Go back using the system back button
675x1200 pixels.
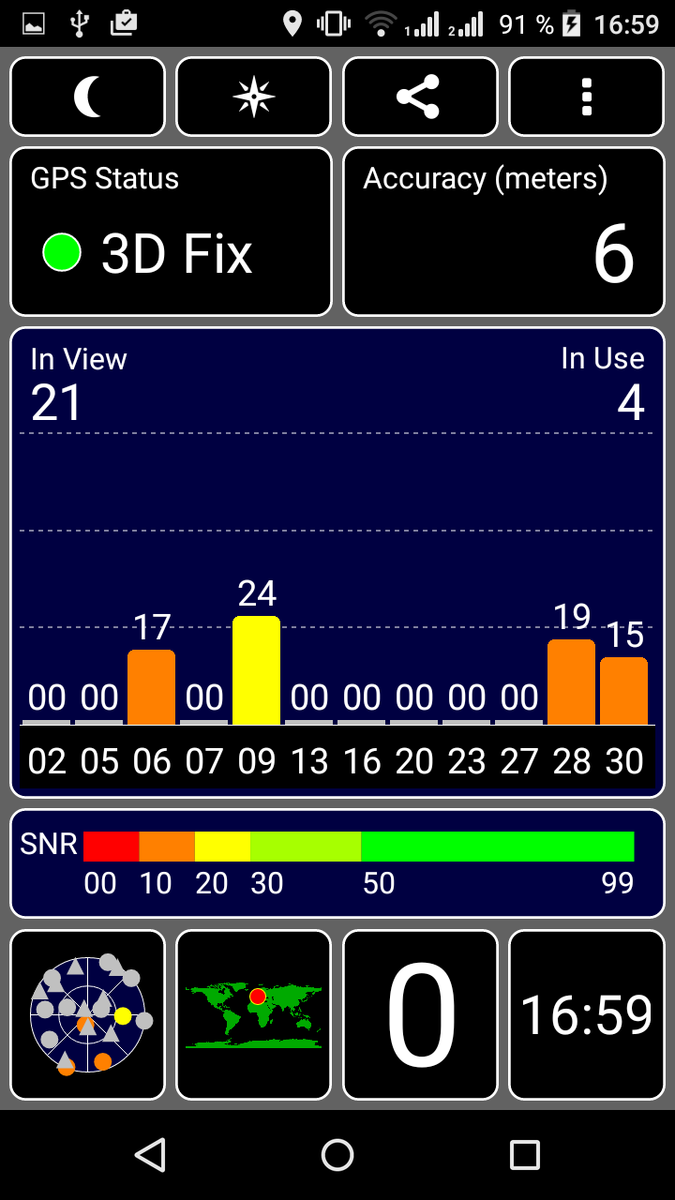tap(150, 1155)
